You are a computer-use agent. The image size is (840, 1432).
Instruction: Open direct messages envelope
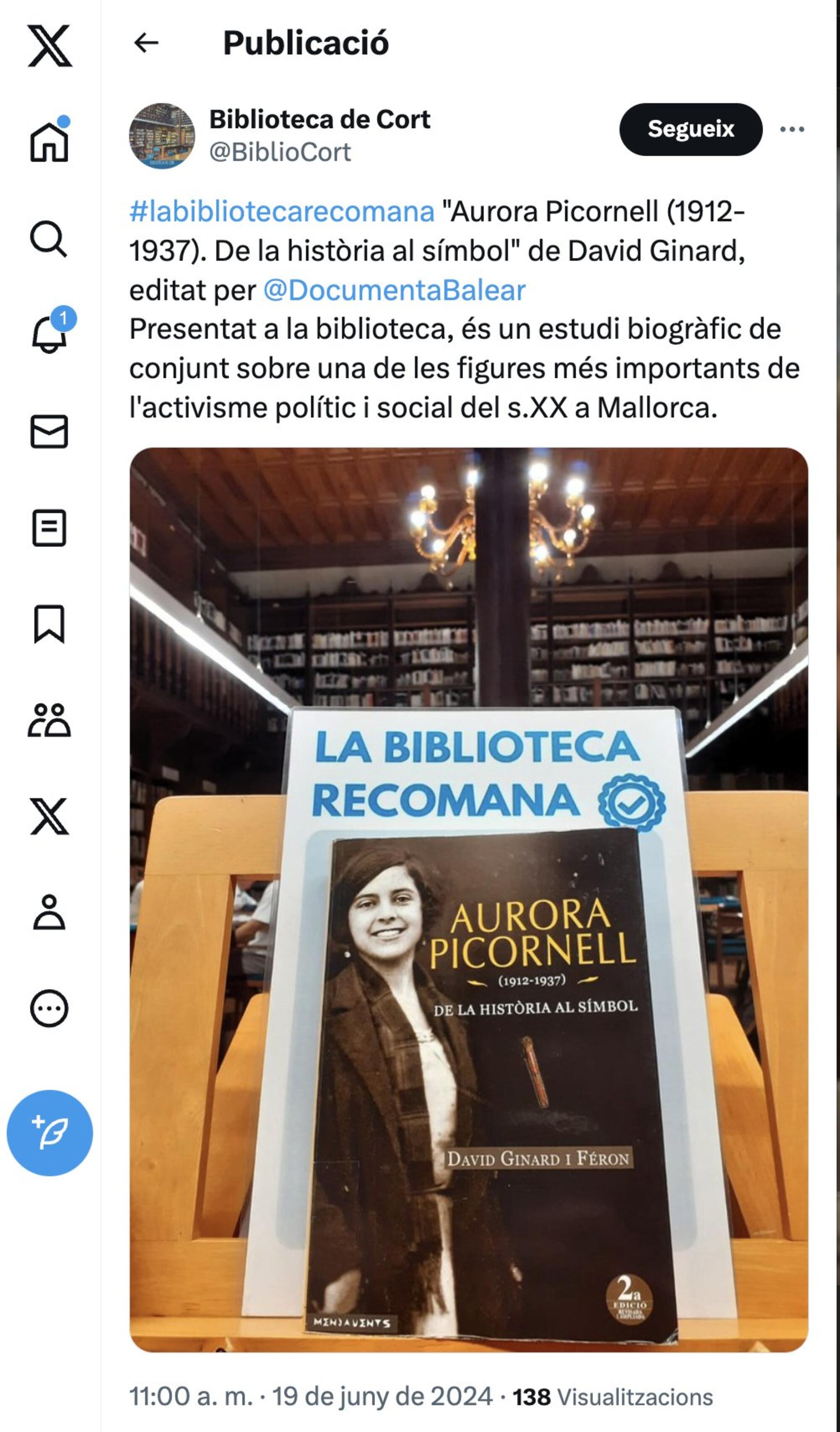(x=50, y=431)
